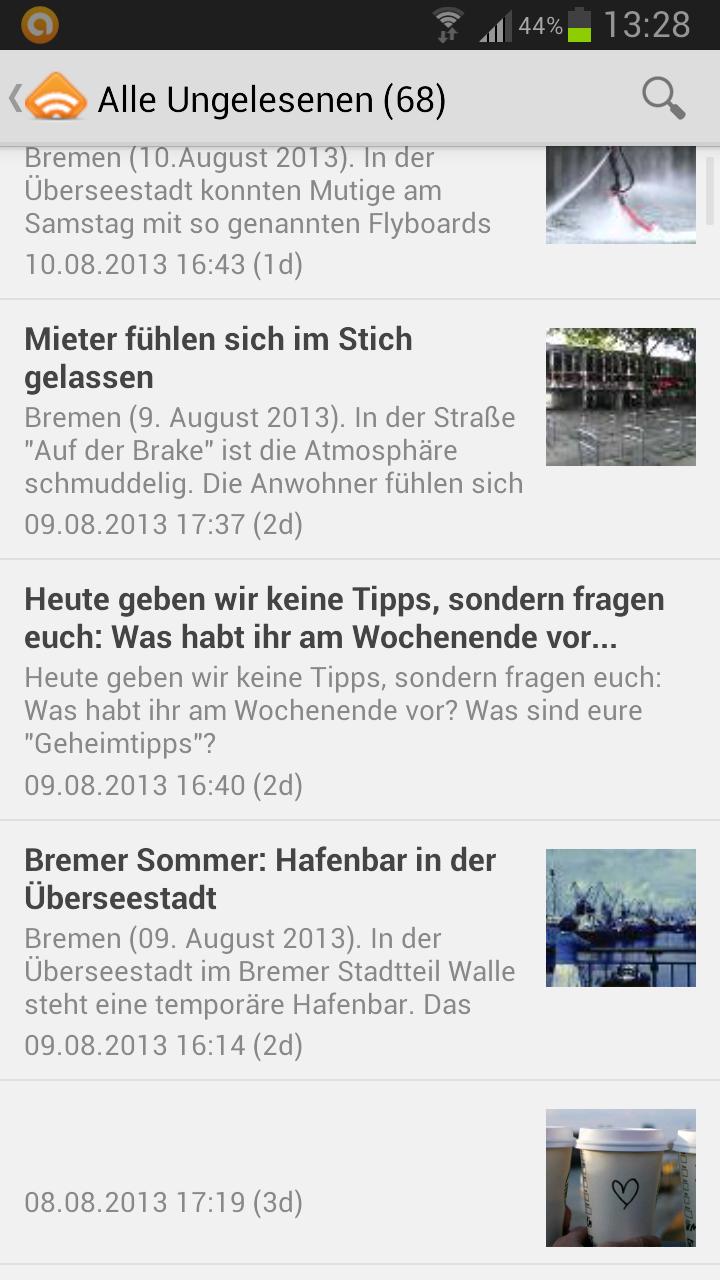This screenshot has width=720, height=1280.
Task: Tap the harbor bar painting thumbnail
Action: (x=620, y=917)
